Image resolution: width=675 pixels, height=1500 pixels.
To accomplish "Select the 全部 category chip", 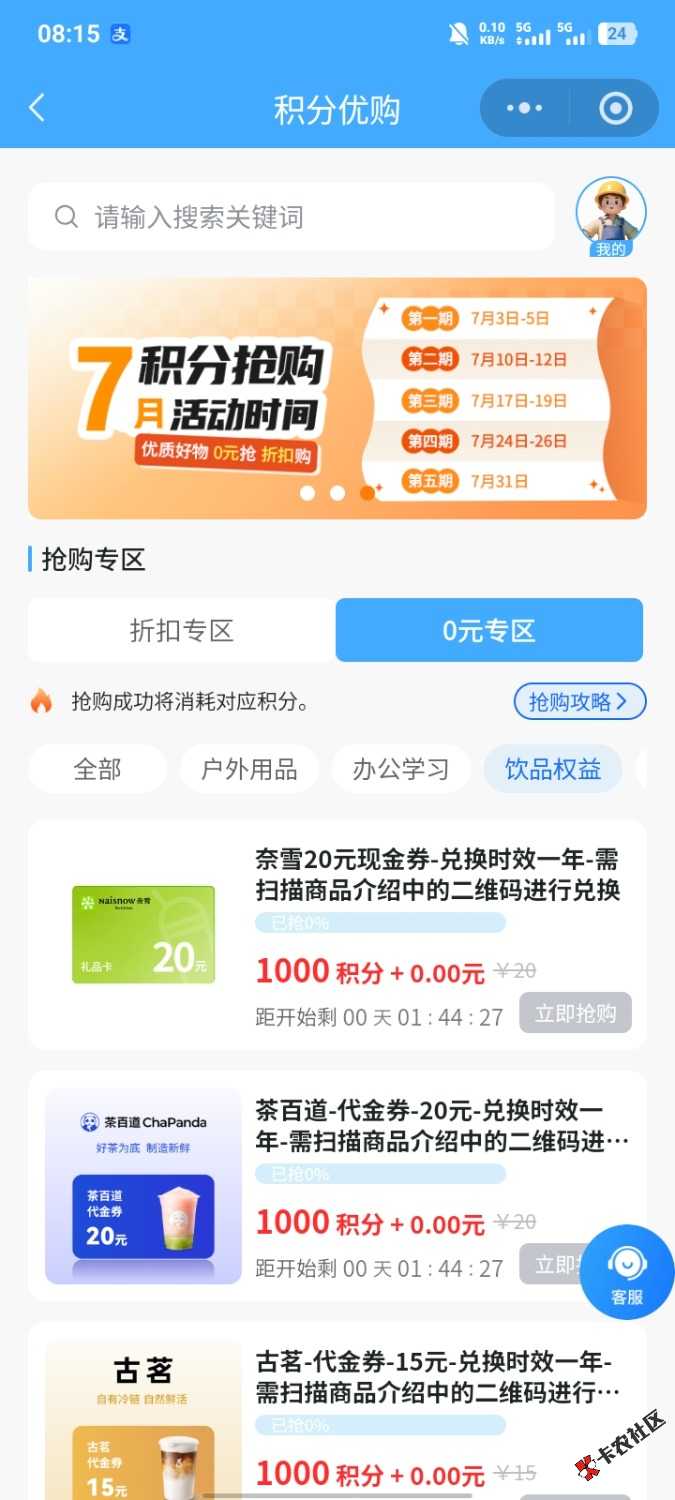I will coord(97,769).
